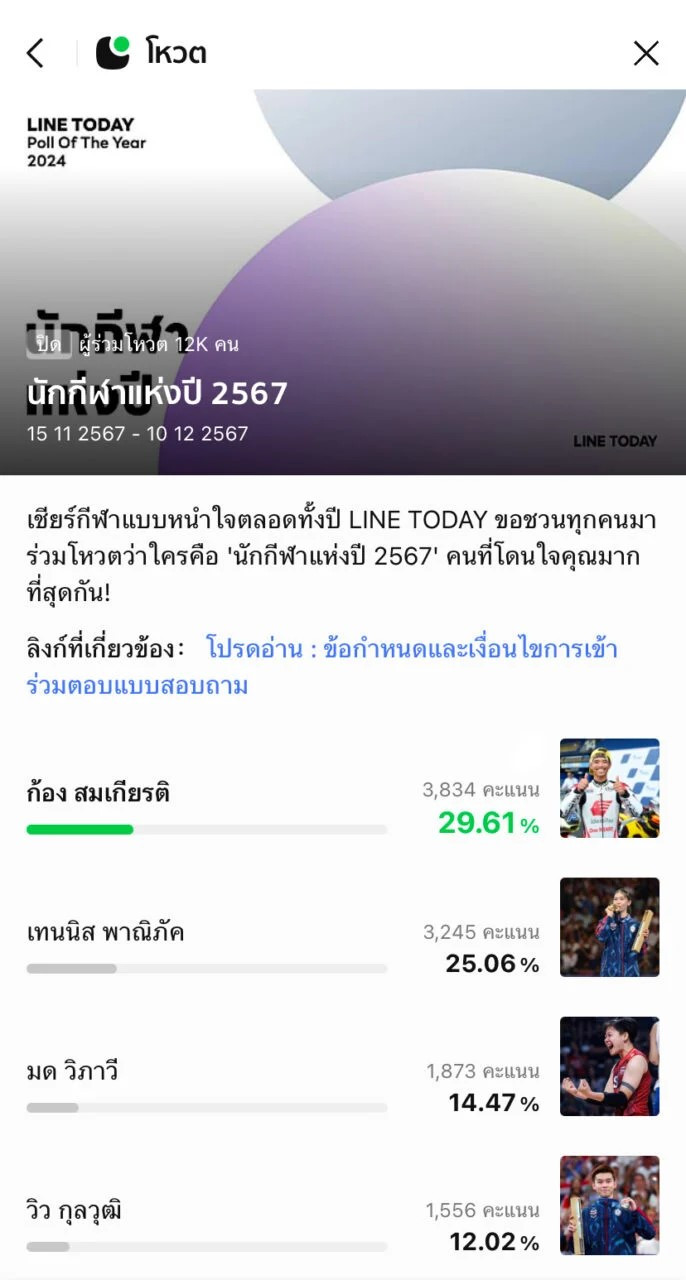Open the terms and conditions link
This screenshot has height=1280, width=686.
click(411, 650)
